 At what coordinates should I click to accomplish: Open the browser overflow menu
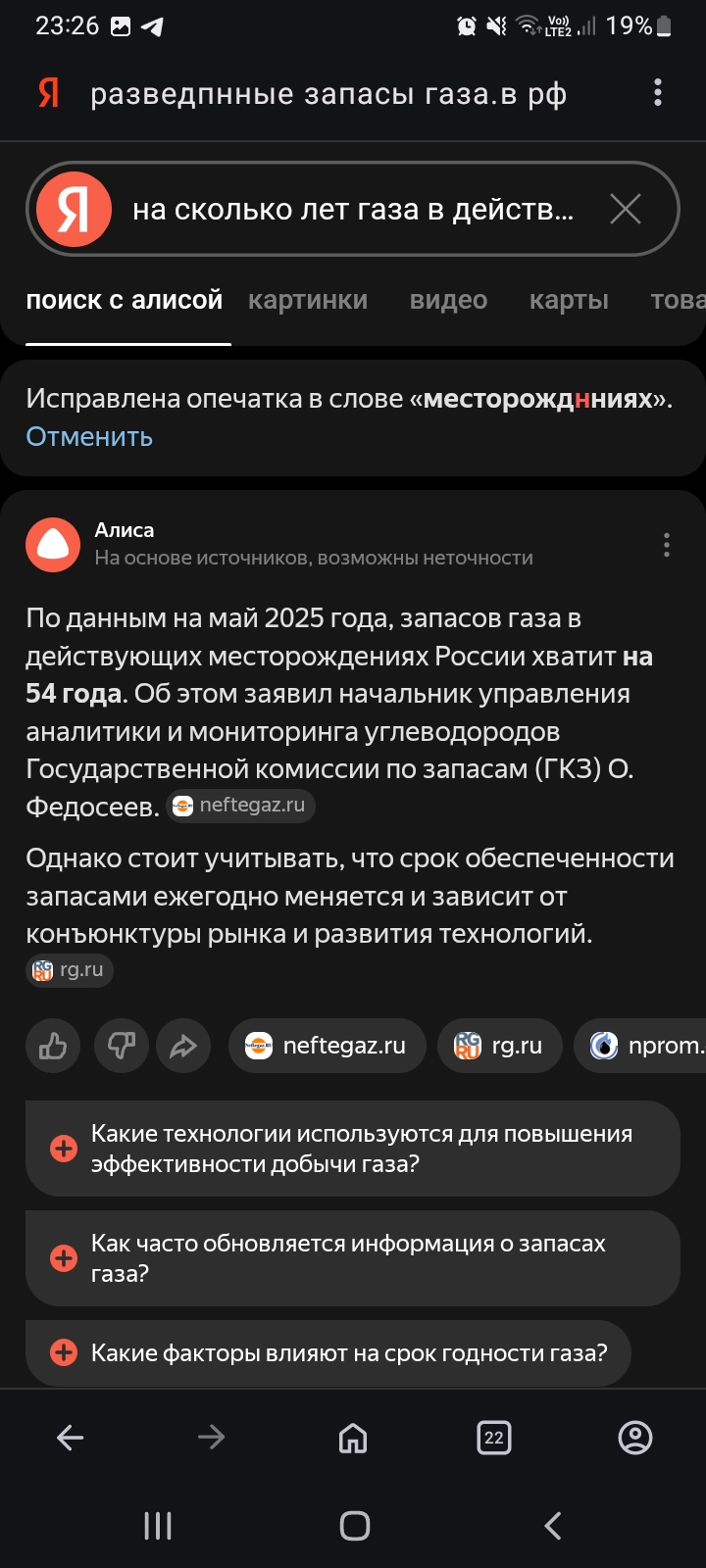click(658, 93)
